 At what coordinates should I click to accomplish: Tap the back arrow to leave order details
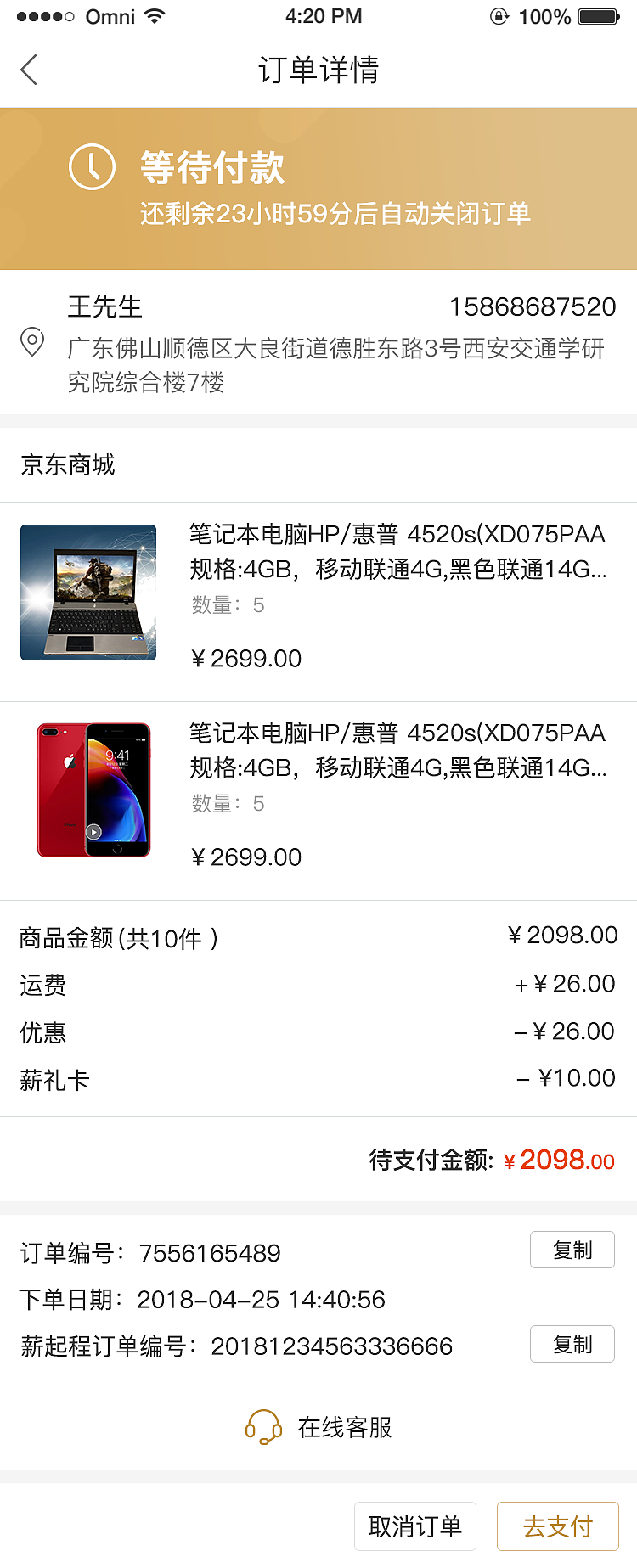click(x=29, y=70)
